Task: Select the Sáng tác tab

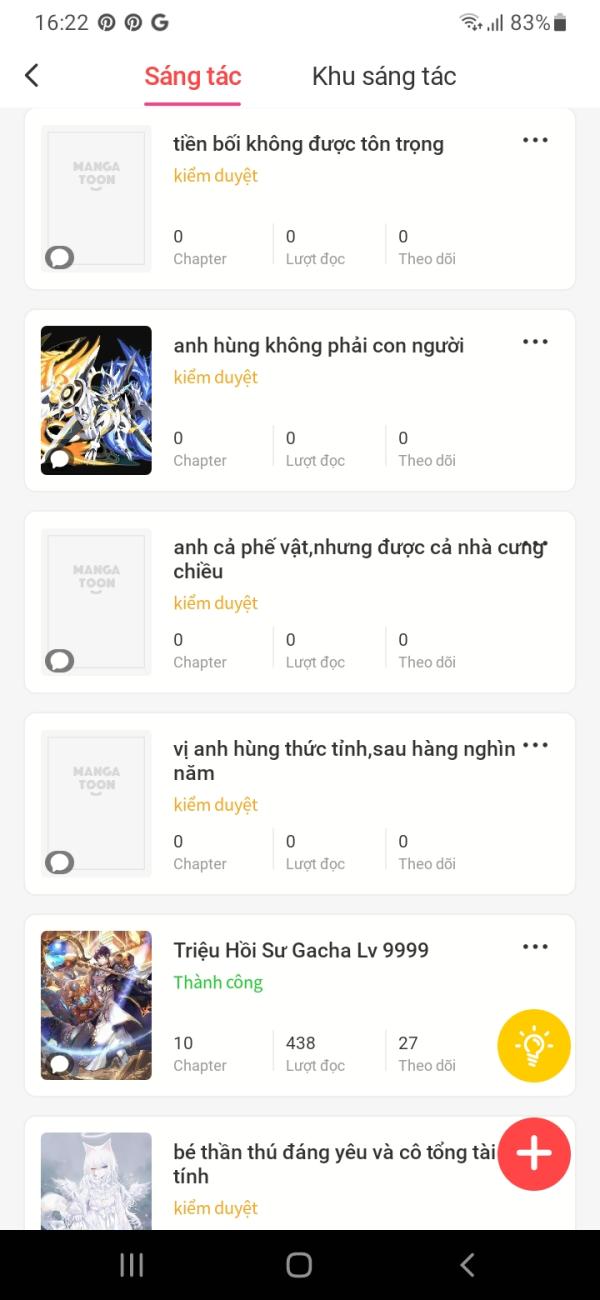Action: (x=193, y=76)
